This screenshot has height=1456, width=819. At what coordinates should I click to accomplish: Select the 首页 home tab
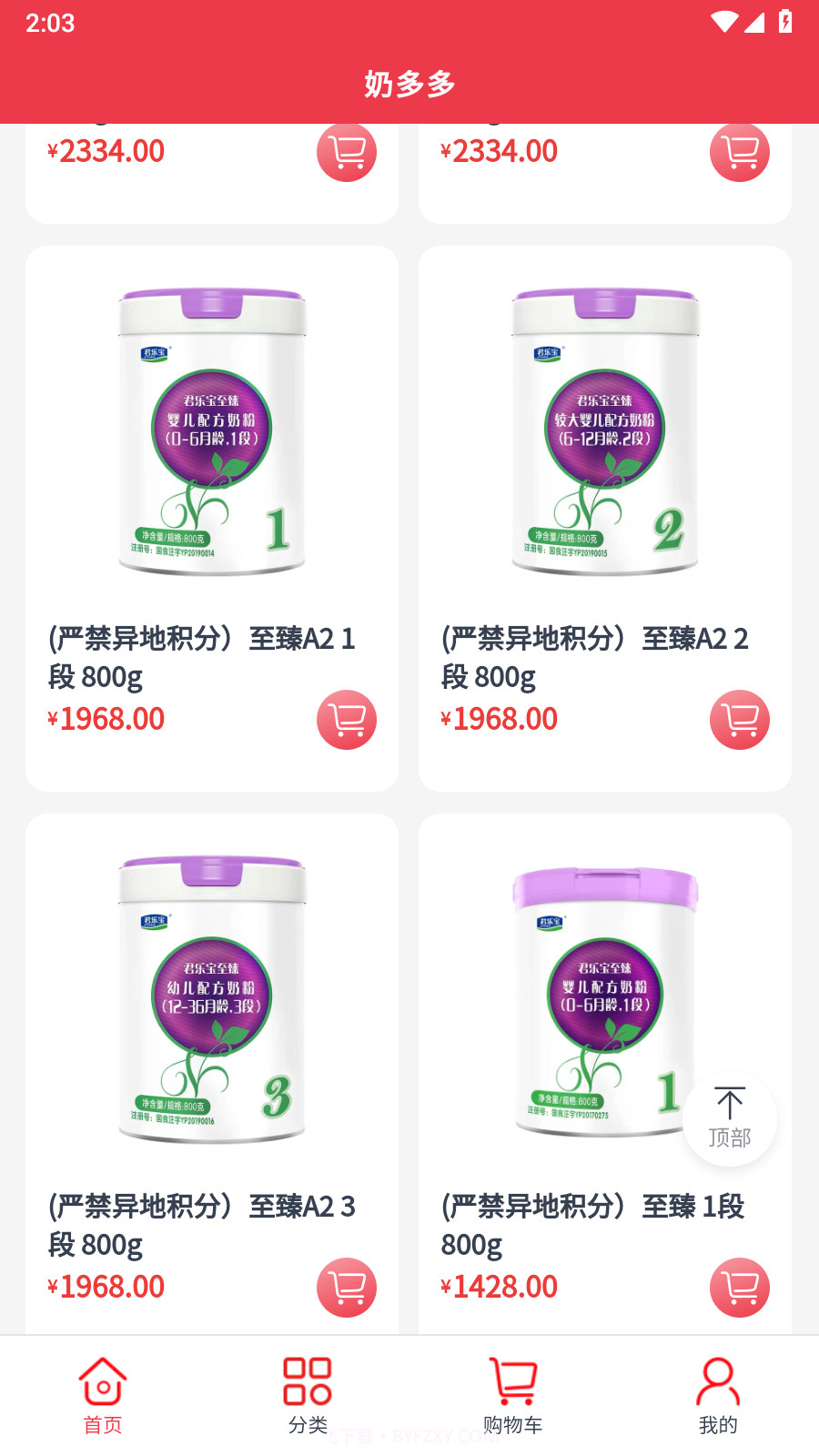click(x=103, y=1392)
